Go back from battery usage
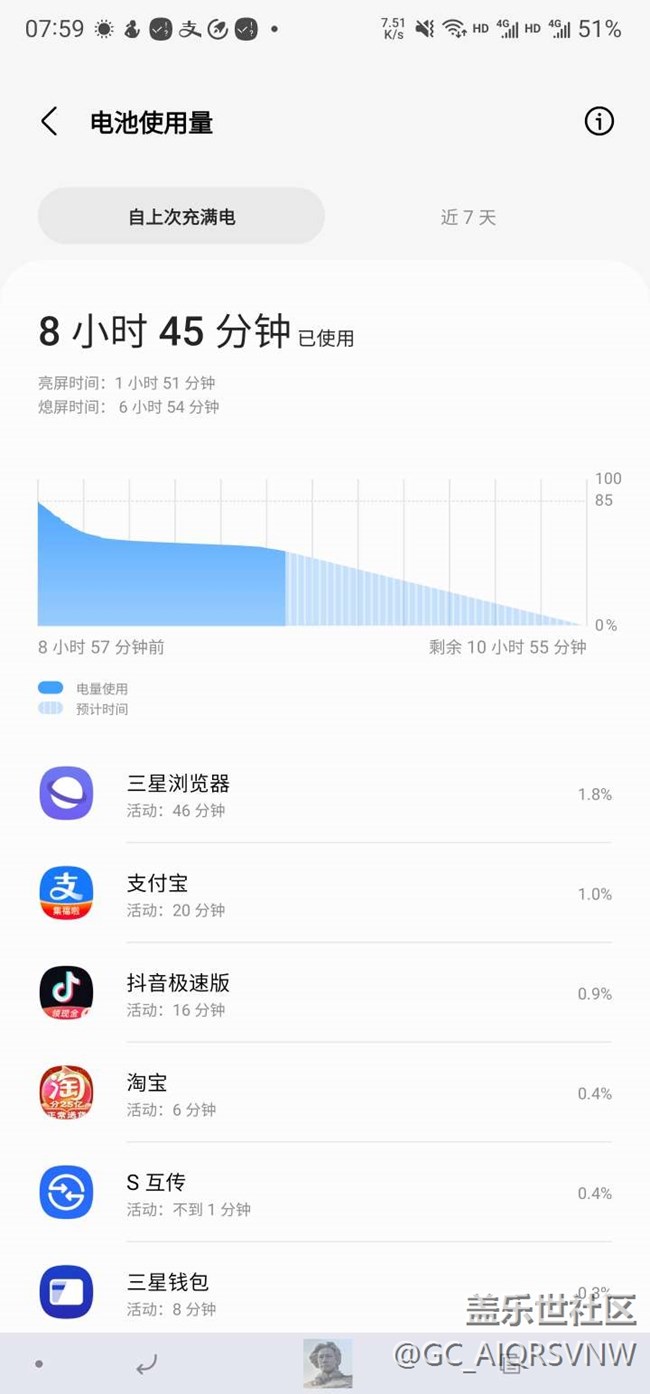650x1394 pixels. (x=49, y=122)
